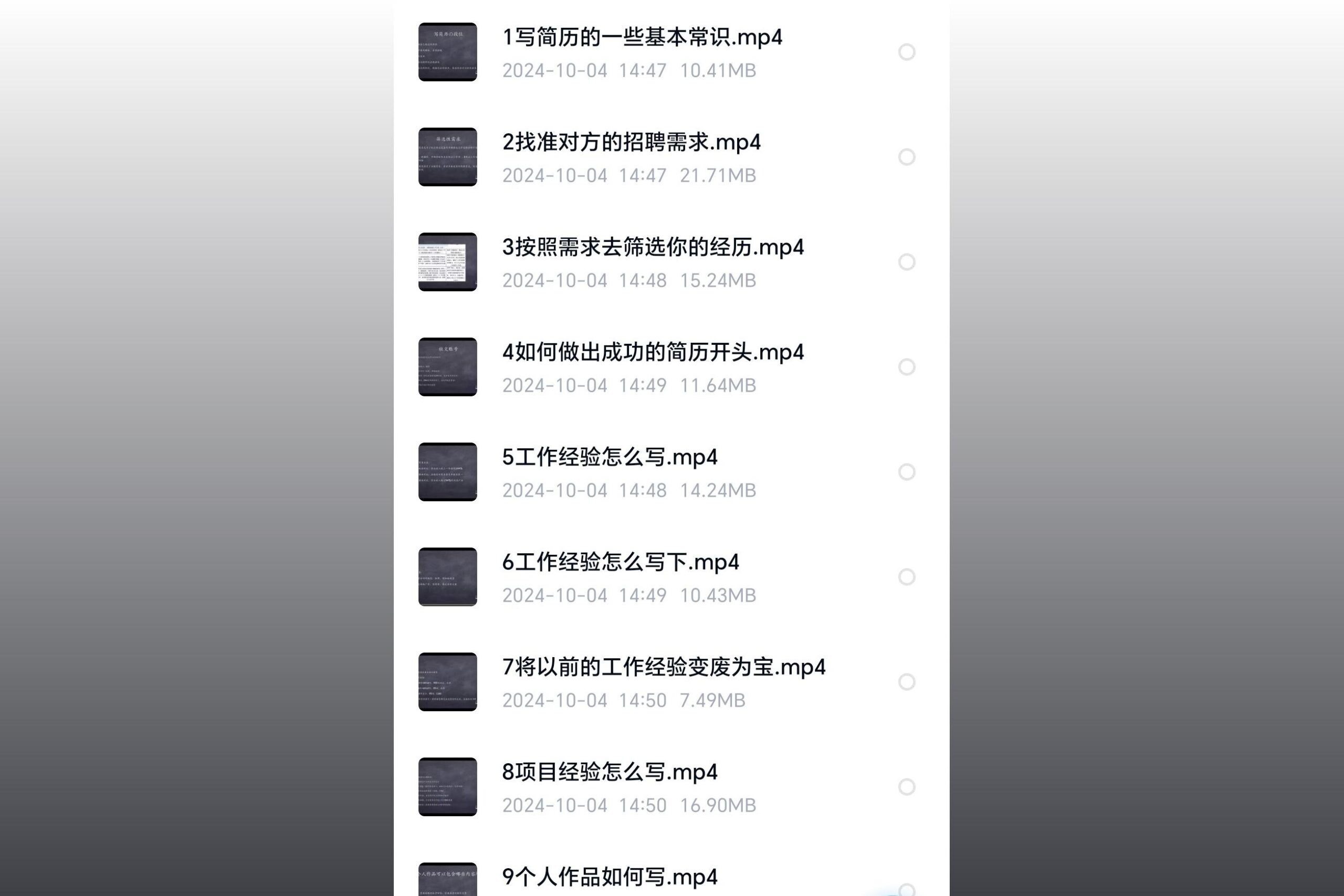Select the radio for 2找准对方的招聘需求.mp4
This screenshot has height=896, width=1344.
point(906,157)
